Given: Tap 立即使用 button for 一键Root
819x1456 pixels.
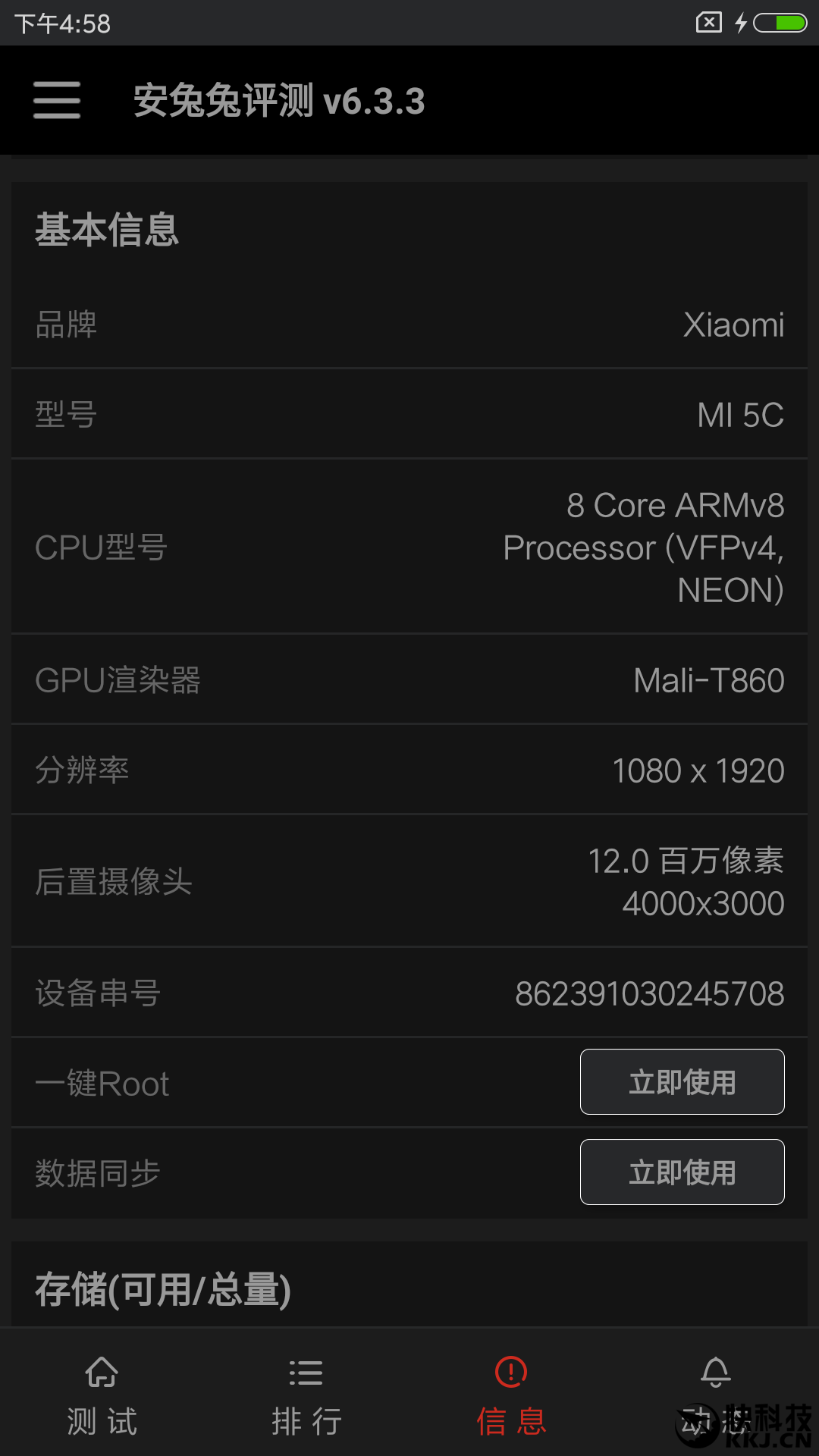Looking at the screenshot, I should click(682, 1082).
